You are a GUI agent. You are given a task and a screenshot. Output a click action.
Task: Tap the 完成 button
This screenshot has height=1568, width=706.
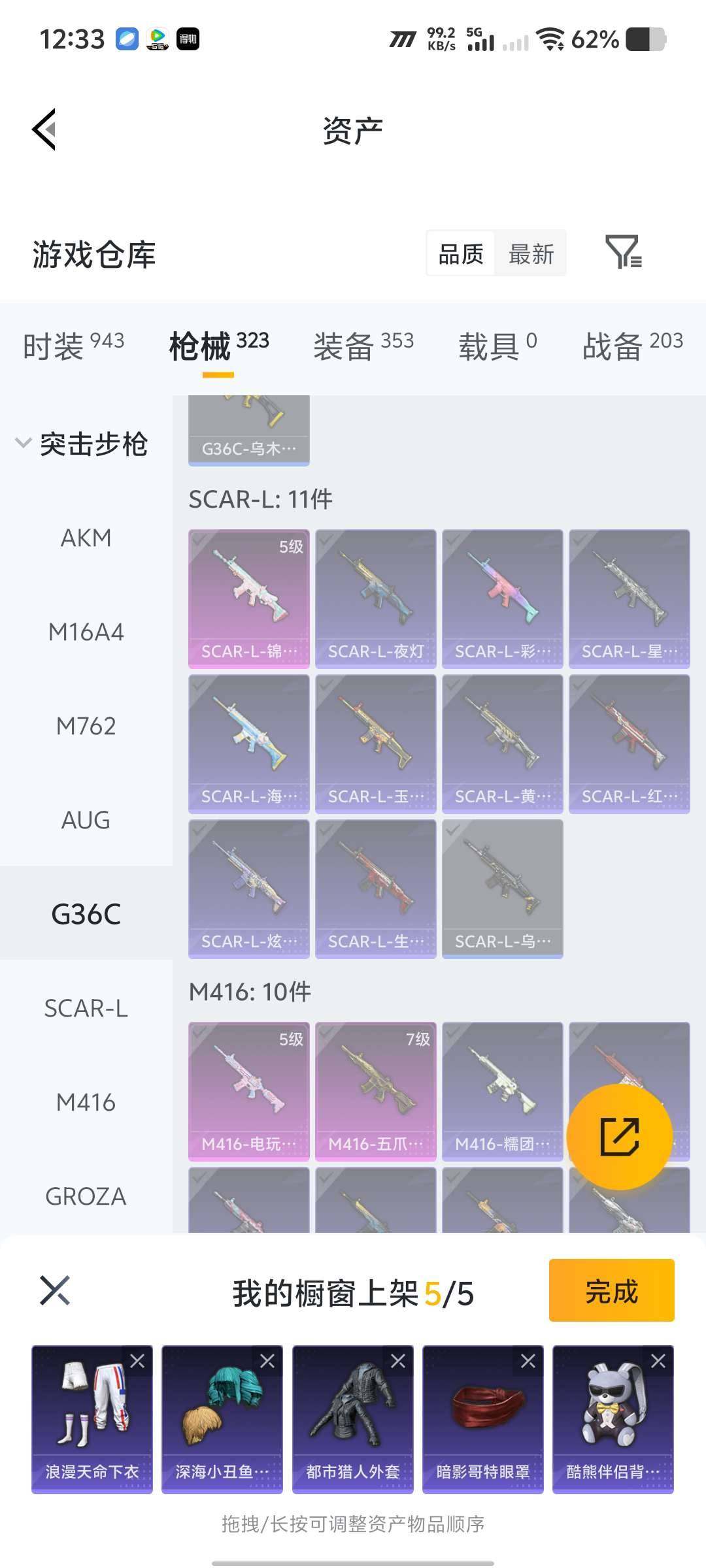611,1290
